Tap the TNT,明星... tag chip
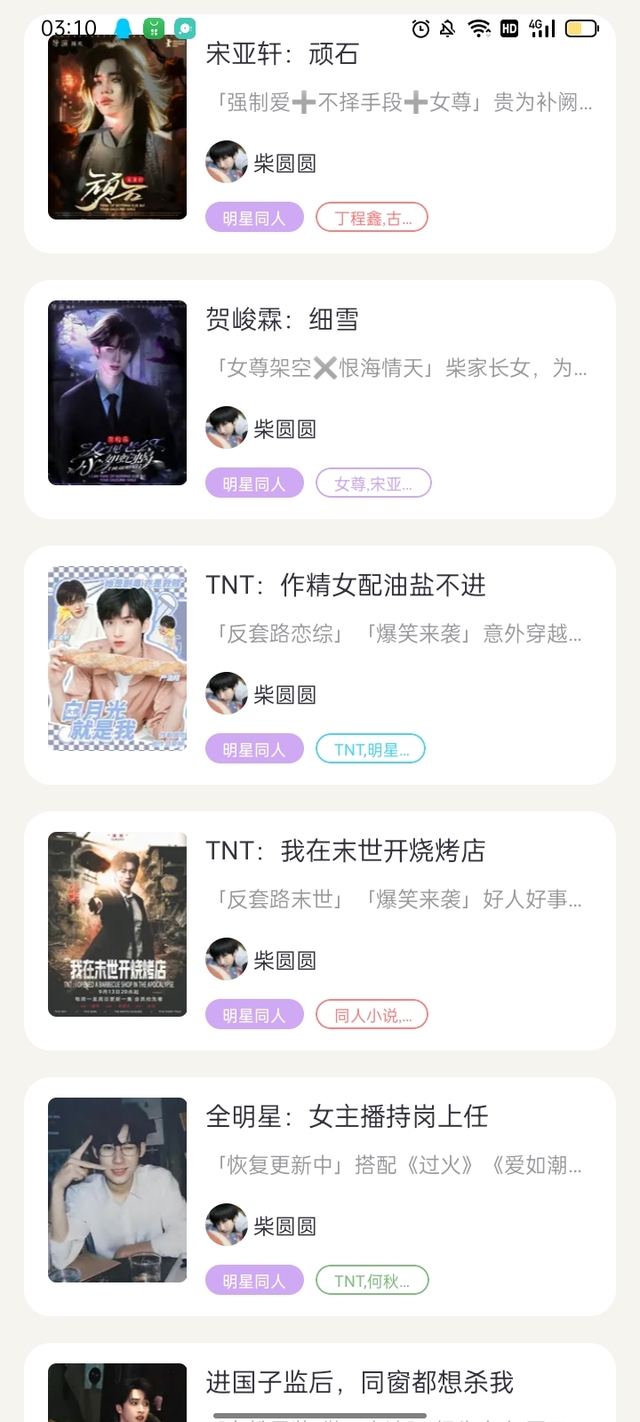Screen dimensions: 640x1422 [371, 749]
